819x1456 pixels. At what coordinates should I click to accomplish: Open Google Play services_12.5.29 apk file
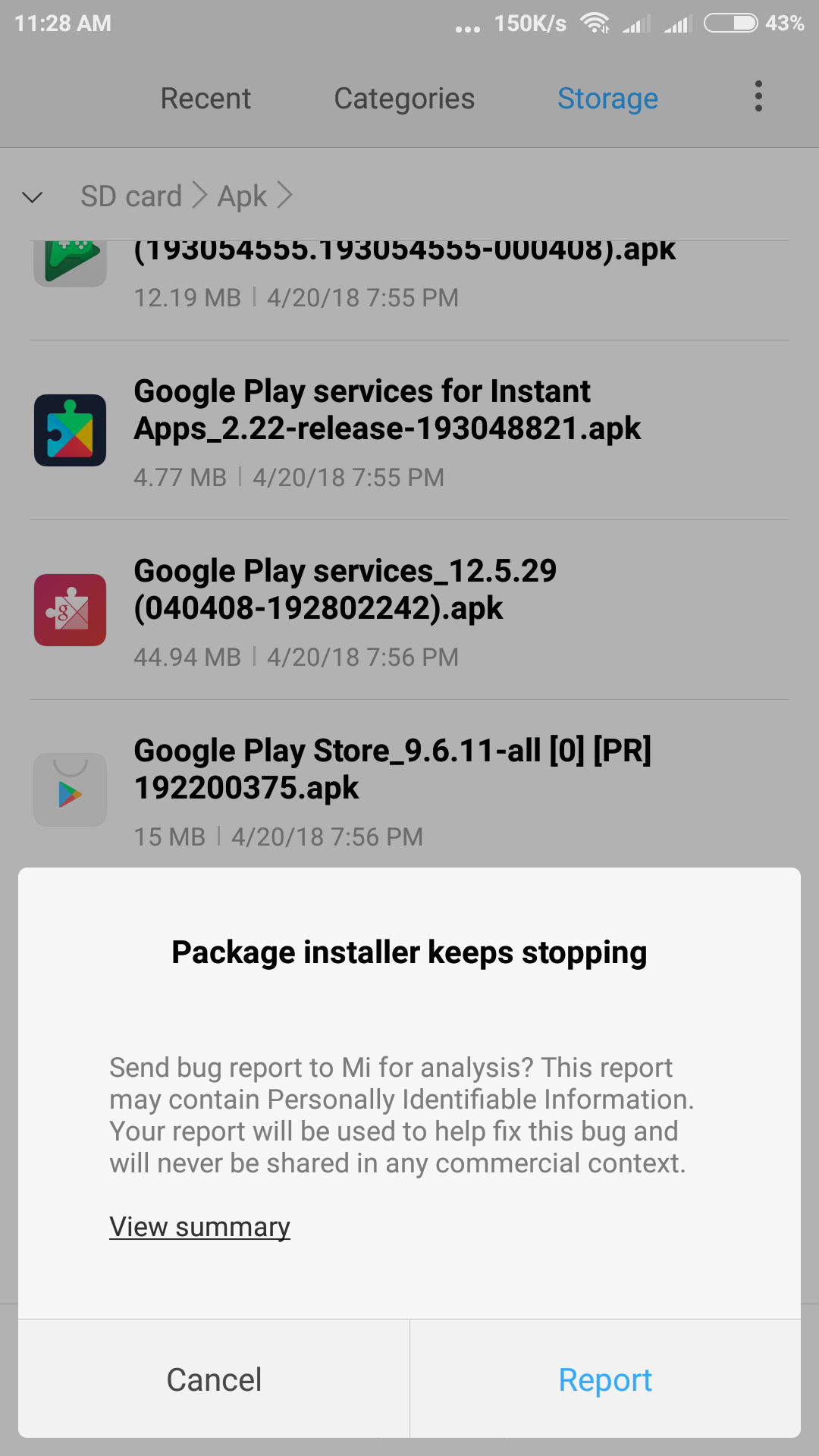(x=409, y=610)
